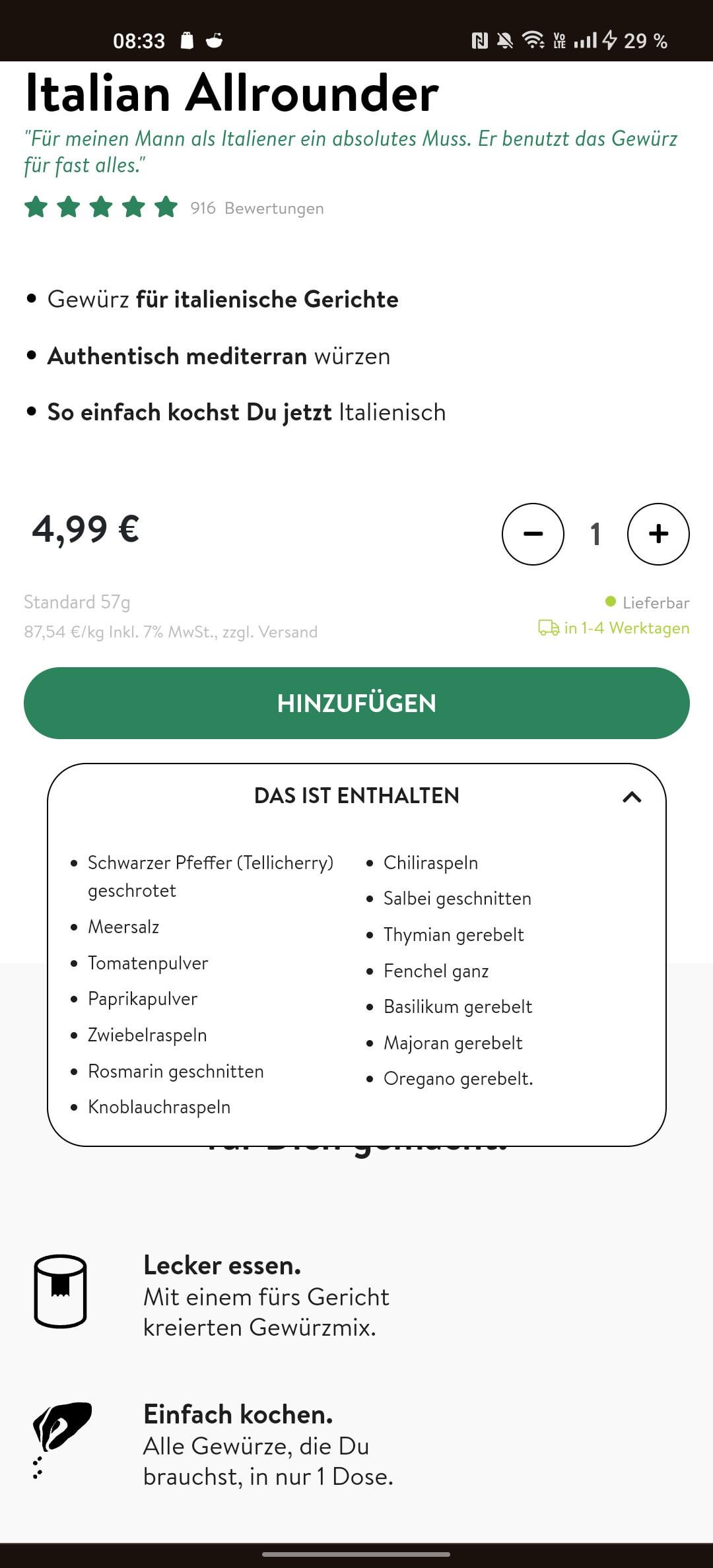The width and height of the screenshot is (713, 1568).
Task: Add the spice with the Hinzufügen button
Action: pos(356,703)
